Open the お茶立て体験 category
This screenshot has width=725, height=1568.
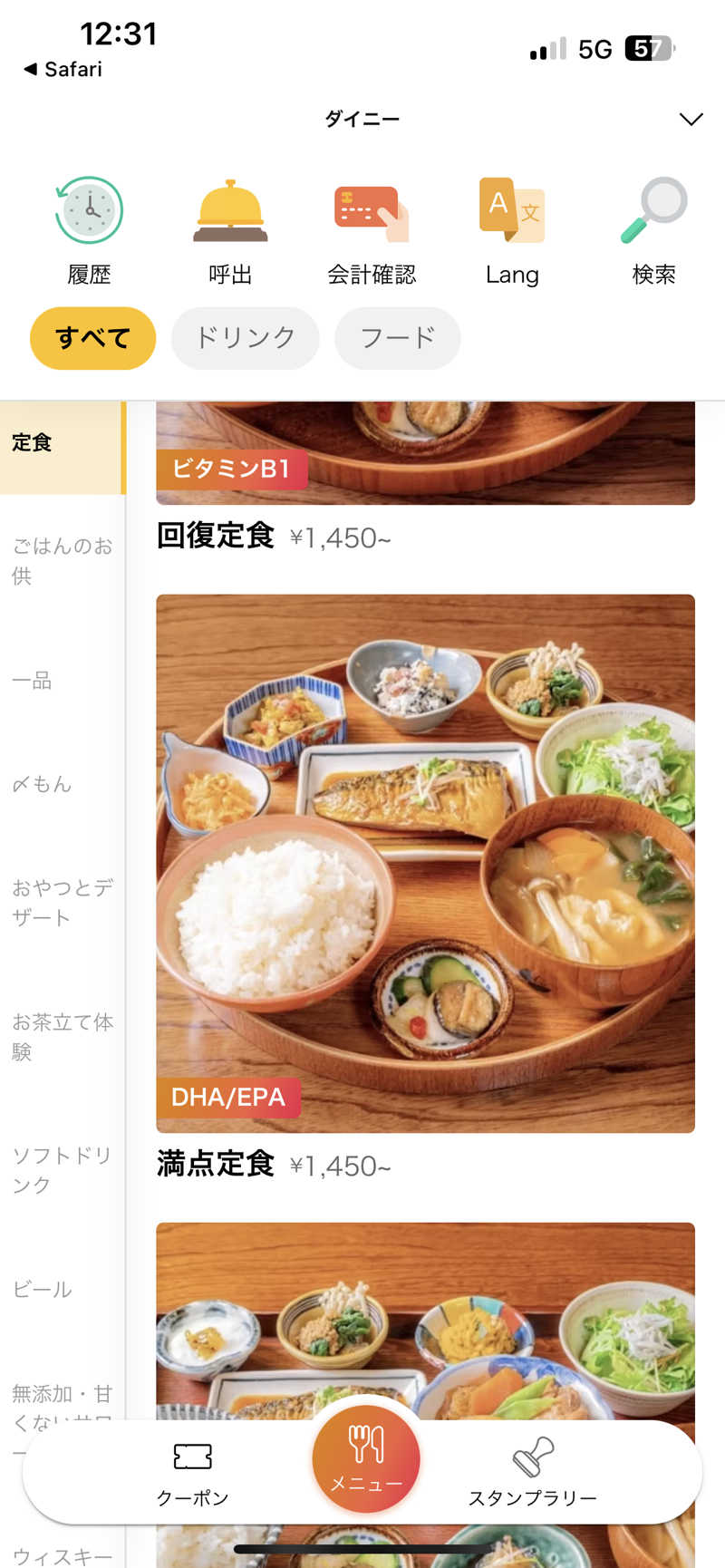click(62, 1036)
